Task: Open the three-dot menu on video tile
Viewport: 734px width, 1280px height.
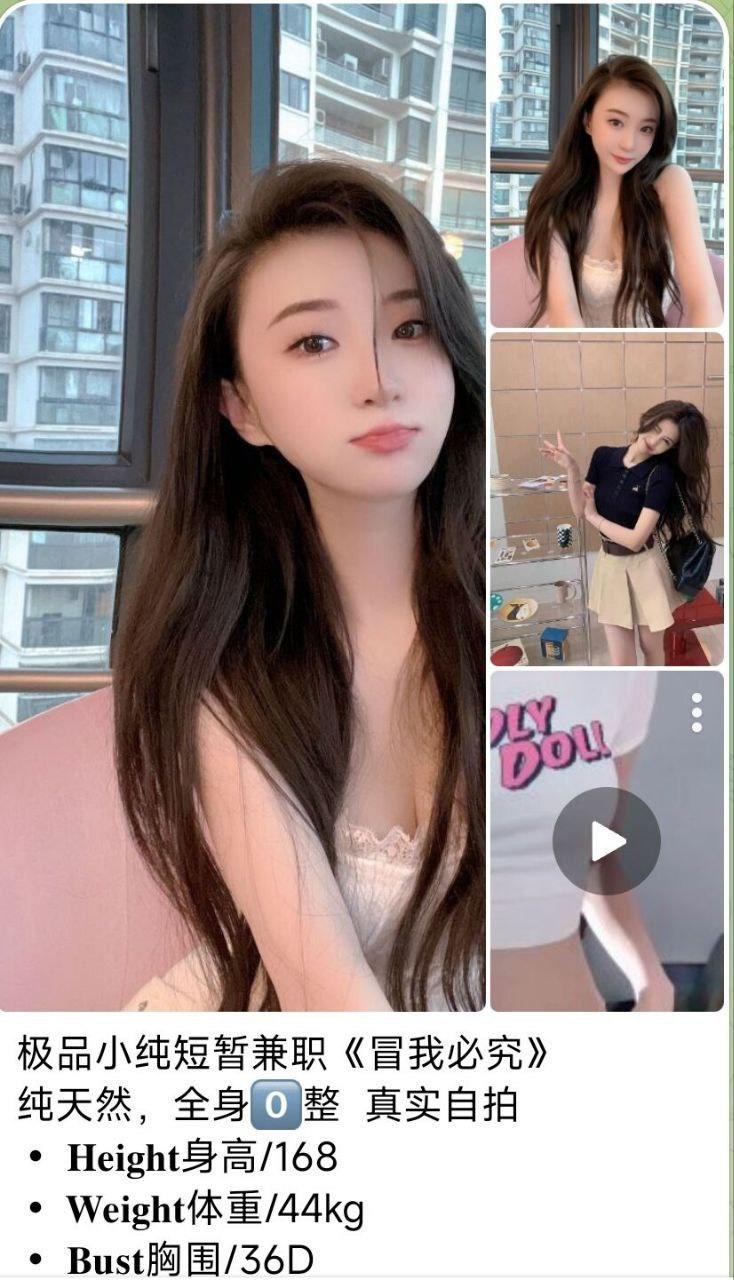Action: click(x=696, y=713)
